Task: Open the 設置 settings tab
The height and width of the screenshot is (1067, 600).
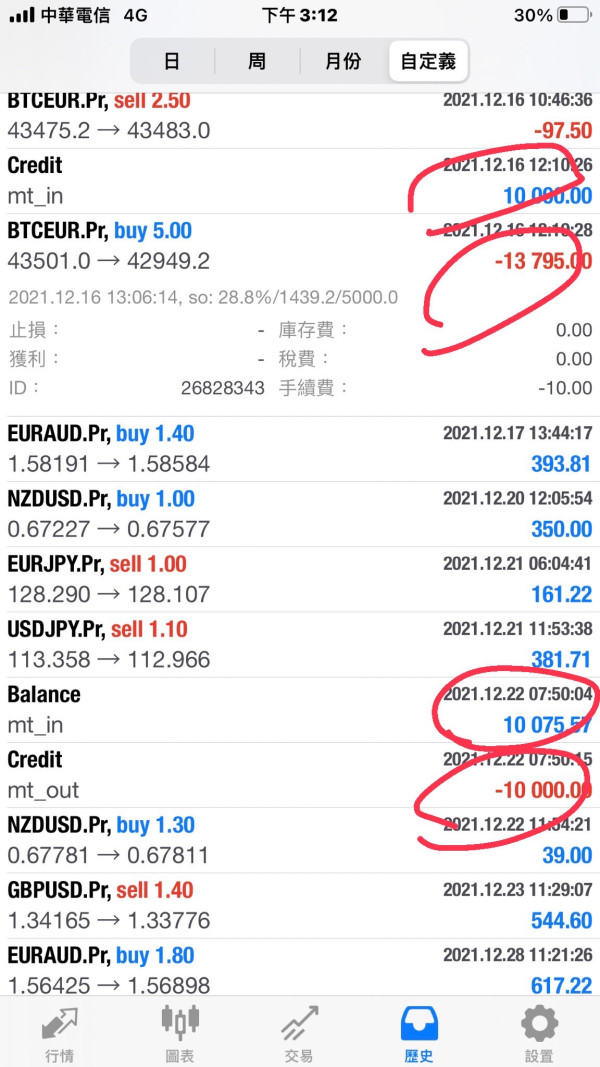Action: [x=539, y=1033]
